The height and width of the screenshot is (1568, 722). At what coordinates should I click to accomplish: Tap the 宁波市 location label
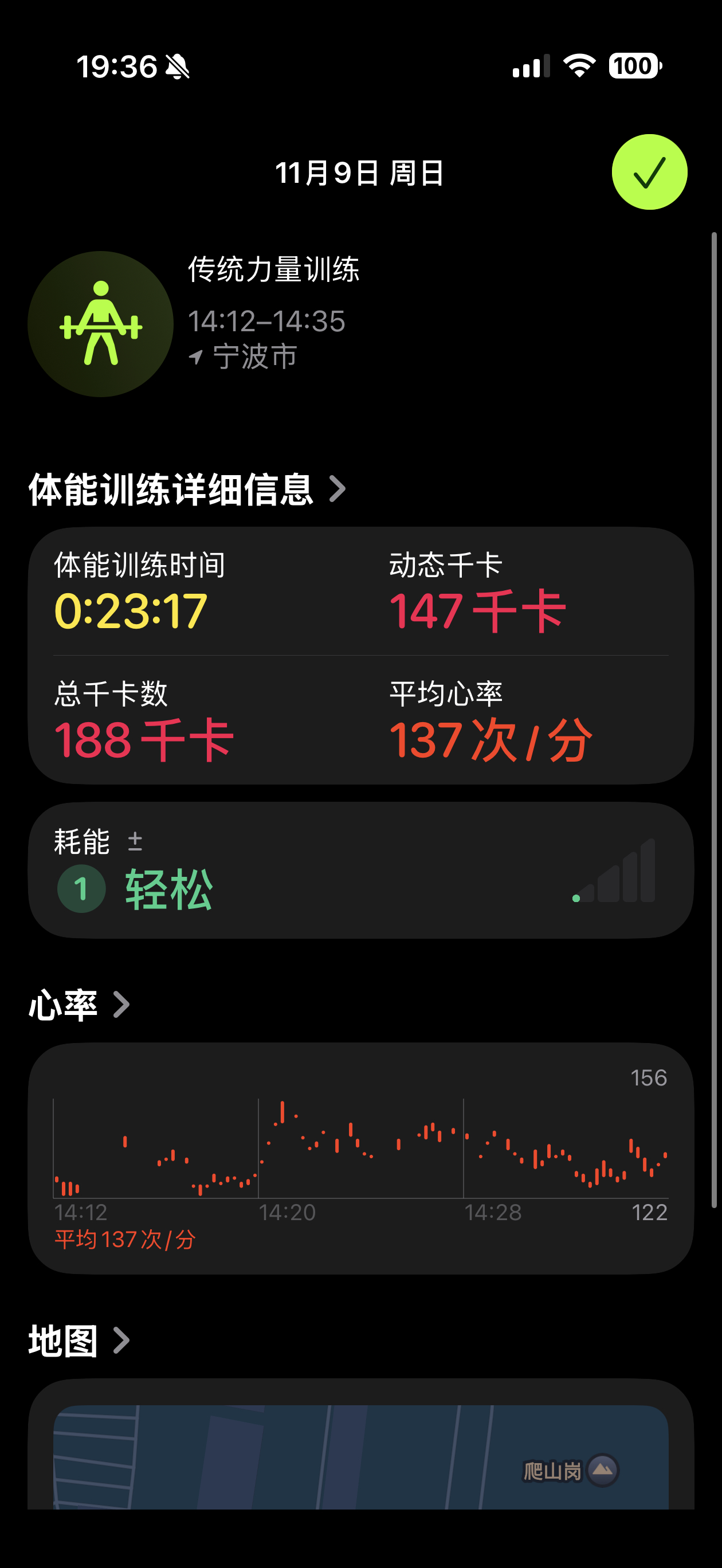coord(255,356)
